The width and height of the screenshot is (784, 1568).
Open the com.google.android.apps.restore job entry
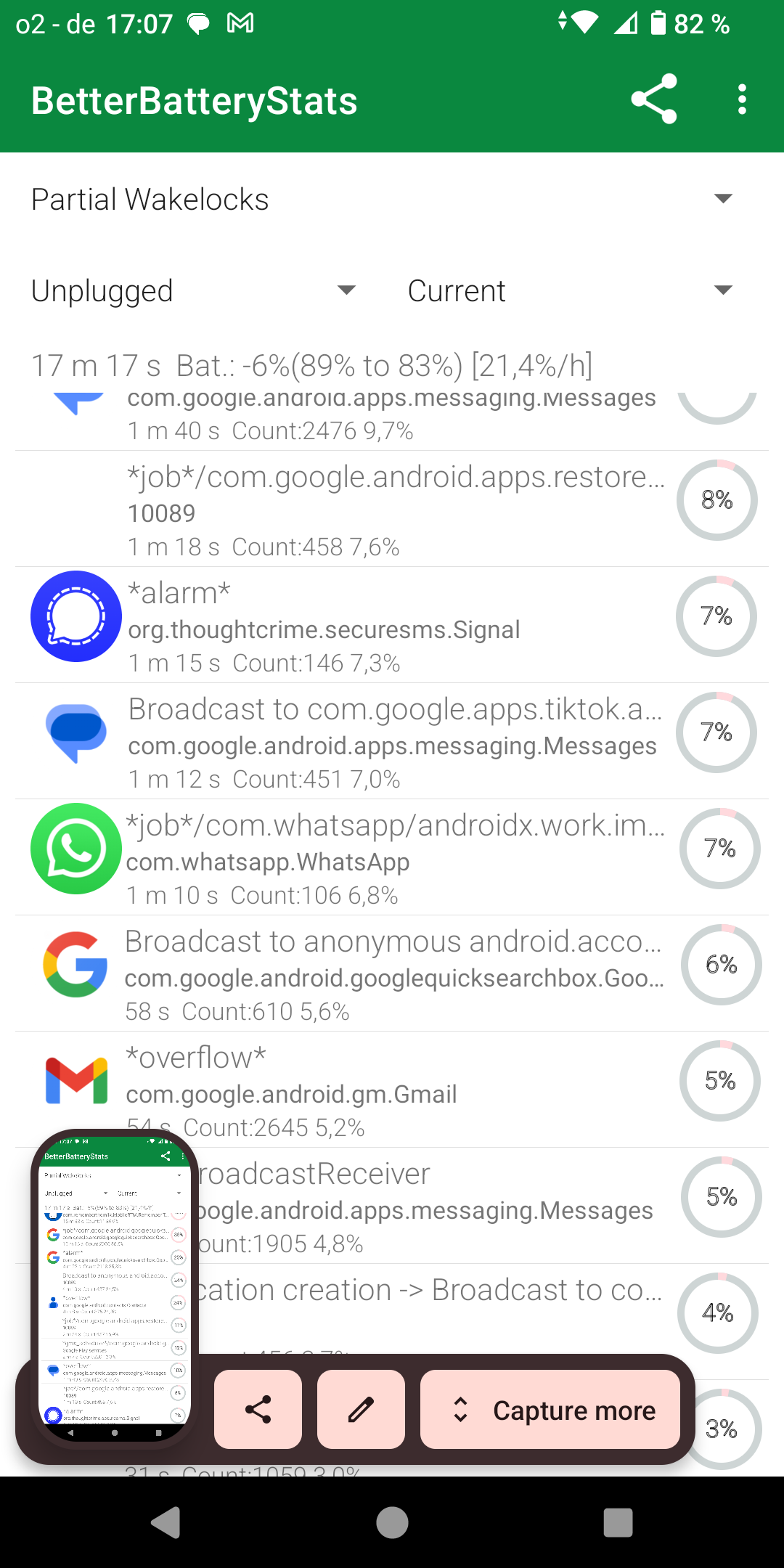tap(392, 509)
